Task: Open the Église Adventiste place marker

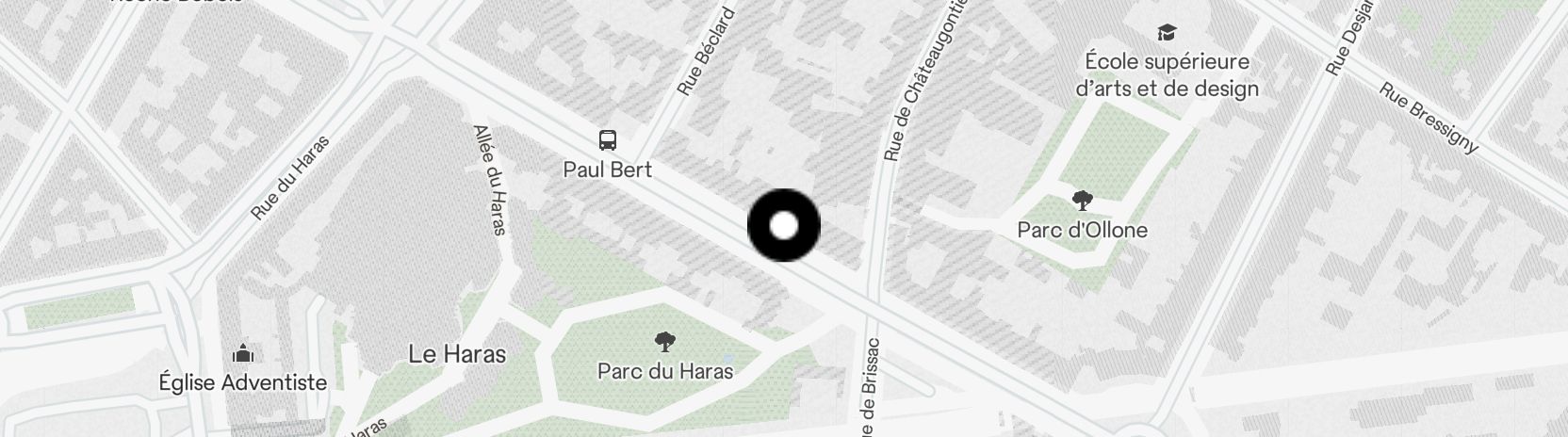Action: [x=243, y=355]
